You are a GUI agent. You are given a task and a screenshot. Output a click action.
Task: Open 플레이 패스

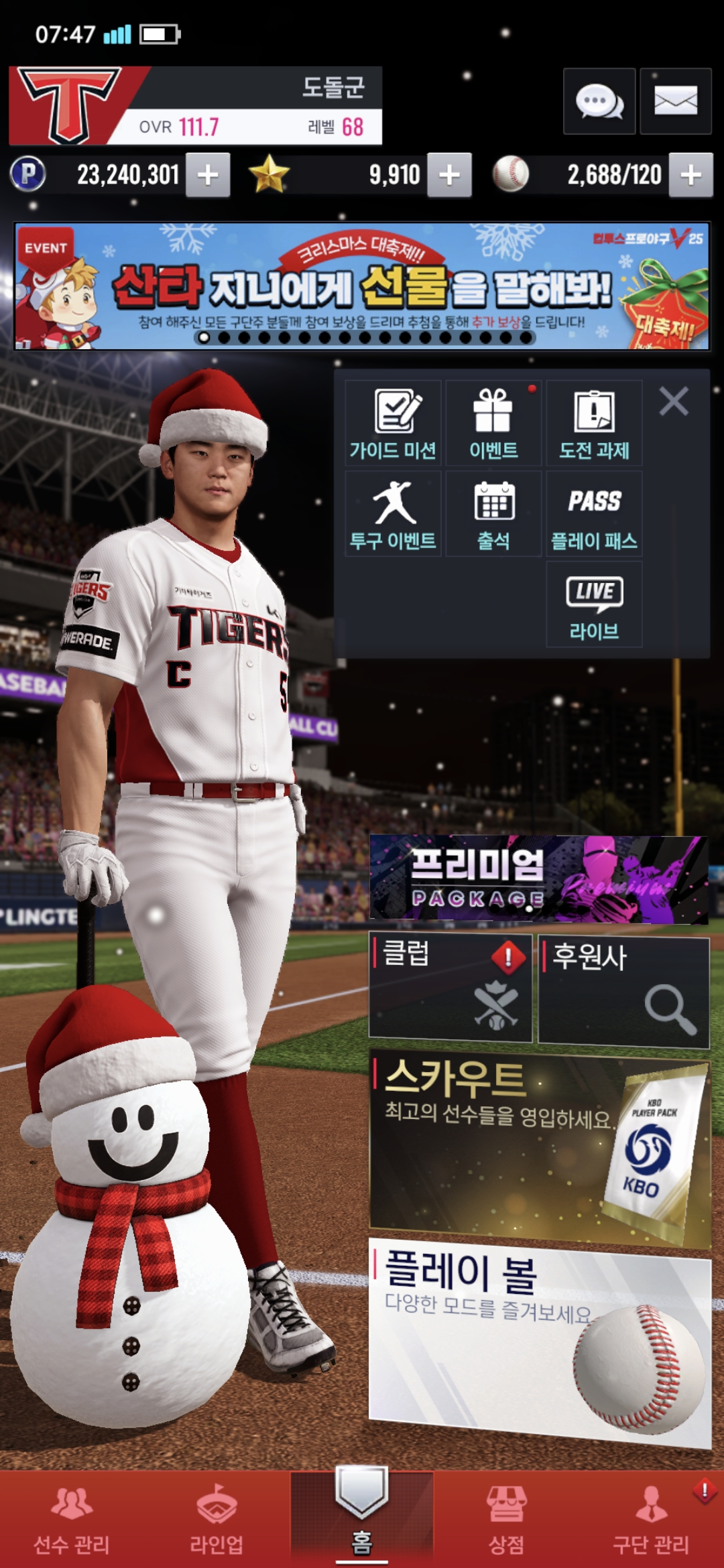594,514
